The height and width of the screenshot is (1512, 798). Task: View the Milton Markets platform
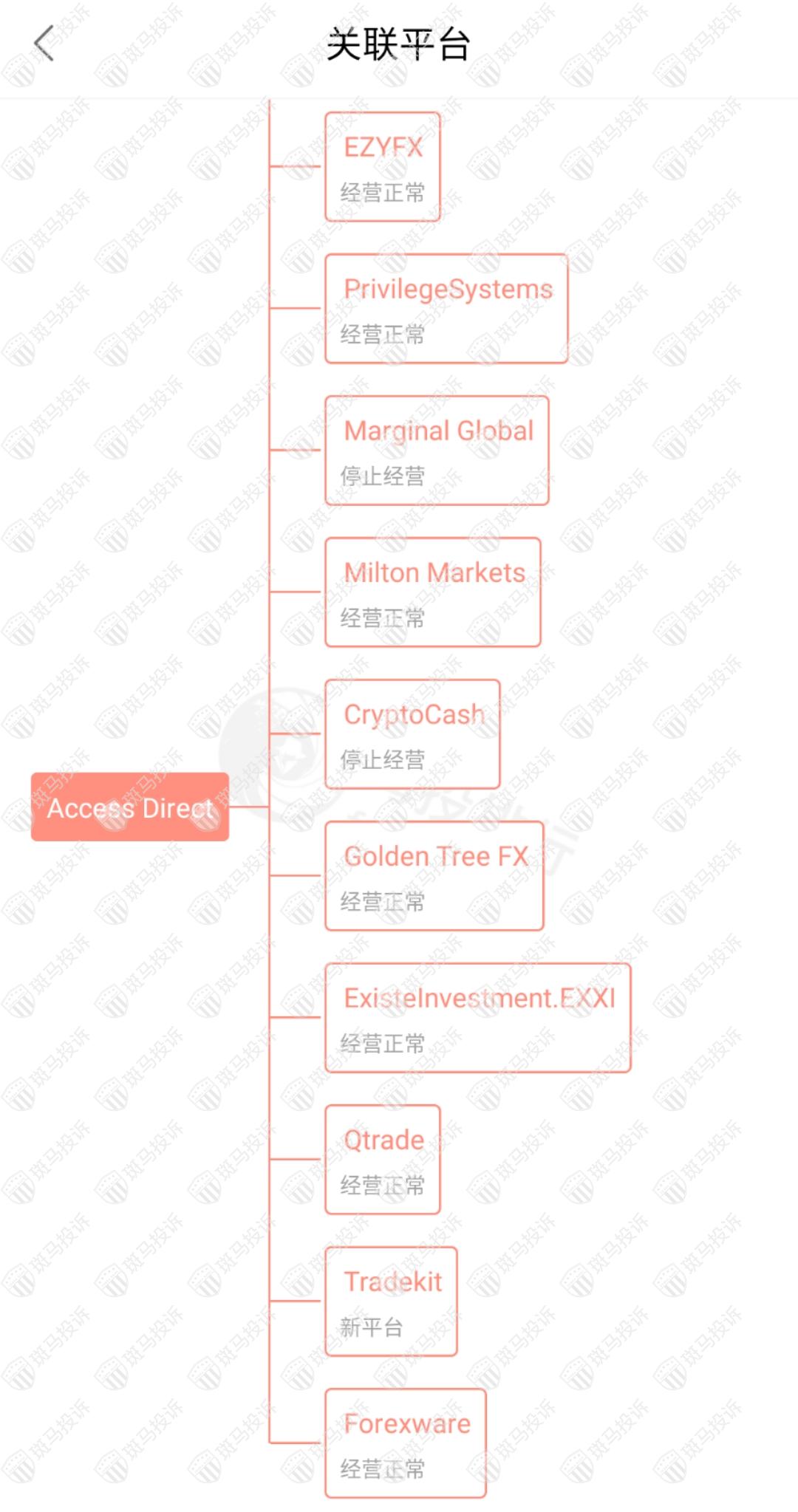pyautogui.click(x=433, y=592)
